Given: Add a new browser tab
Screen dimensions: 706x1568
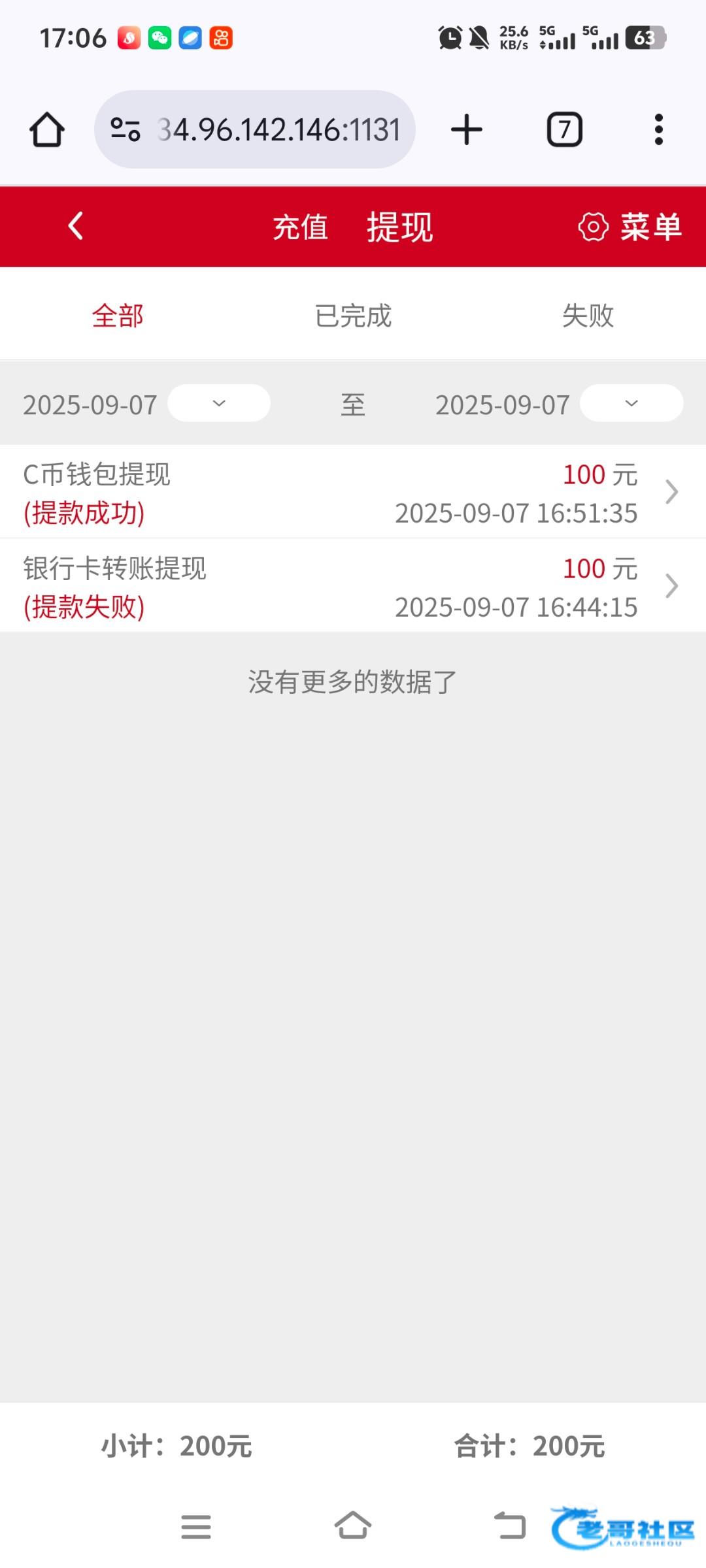Looking at the screenshot, I should coord(467,129).
